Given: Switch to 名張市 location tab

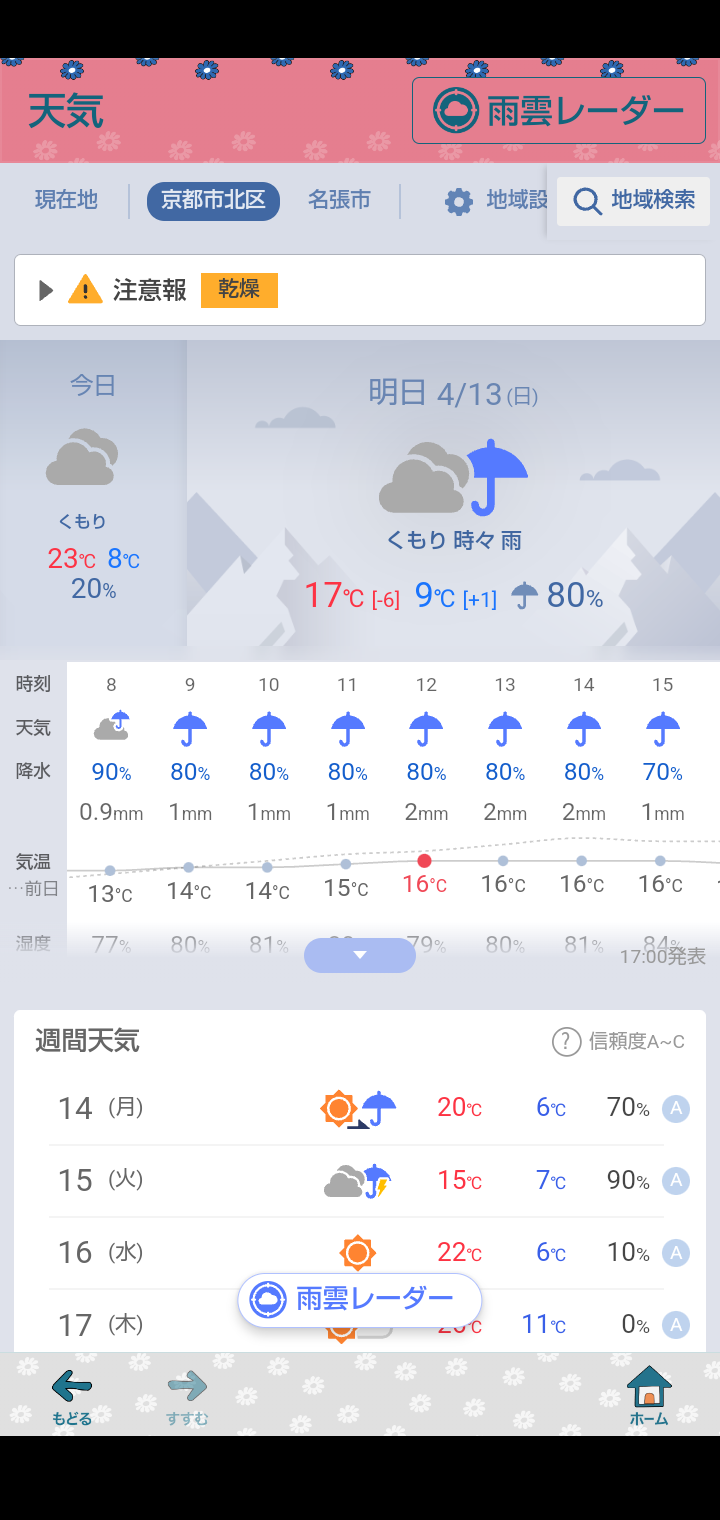Looking at the screenshot, I should (x=339, y=200).
